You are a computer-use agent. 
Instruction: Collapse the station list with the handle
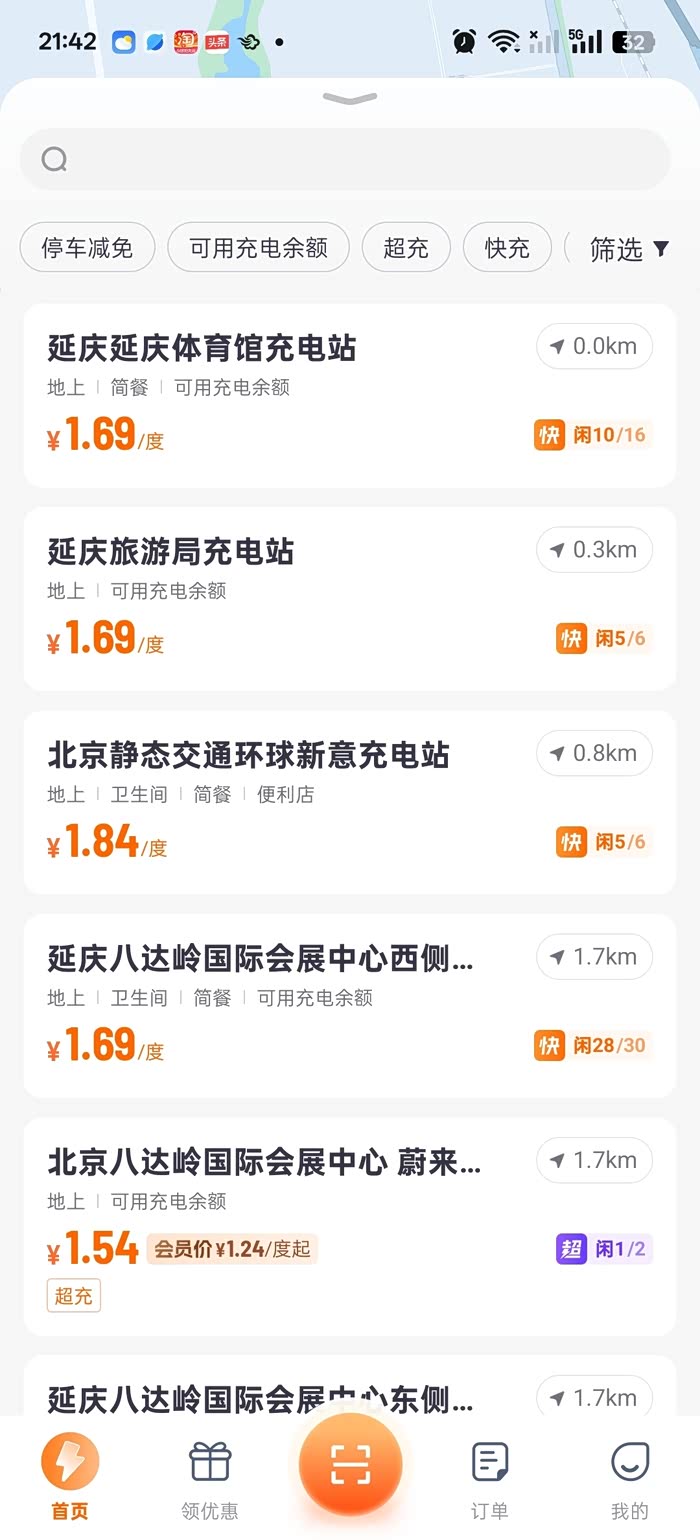[x=350, y=98]
